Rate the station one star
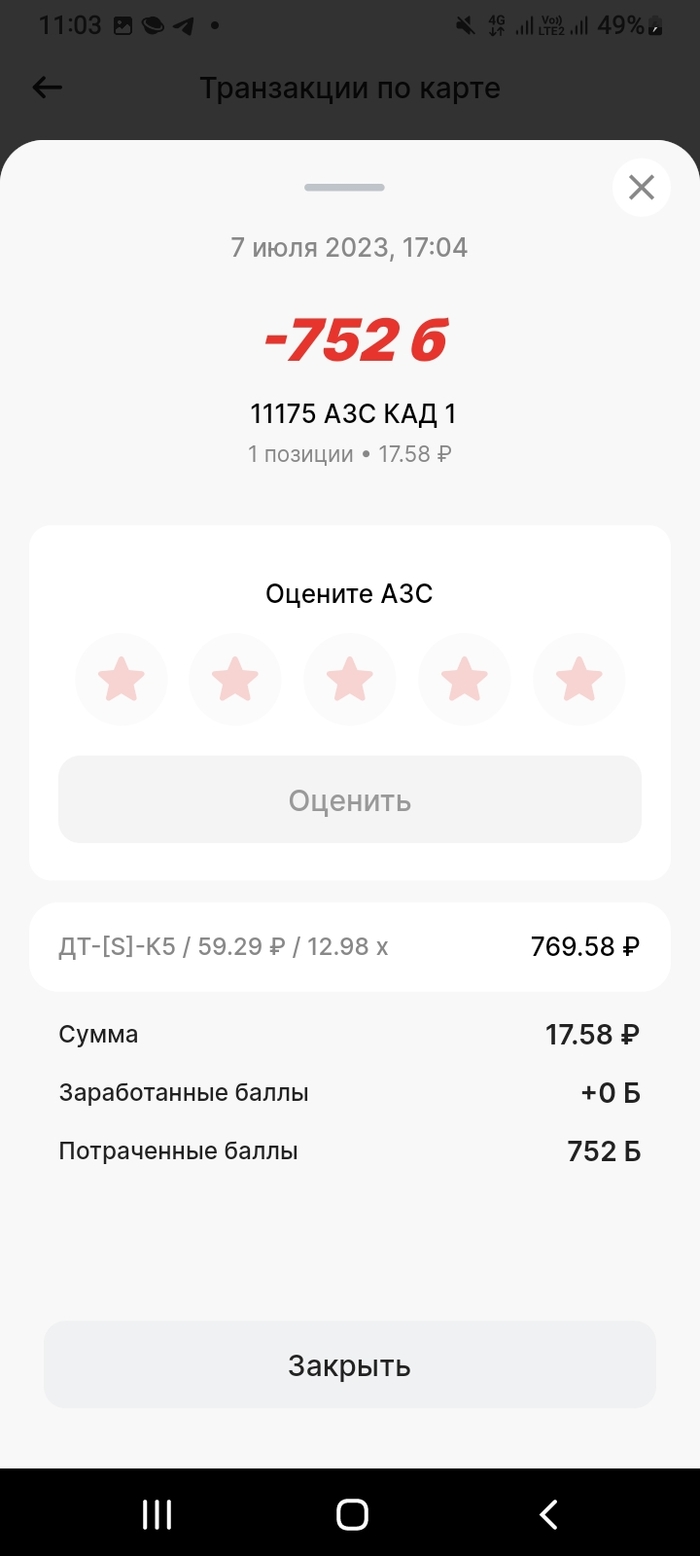The width and height of the screenshot is (700, 1556). [x=121, y=679]
